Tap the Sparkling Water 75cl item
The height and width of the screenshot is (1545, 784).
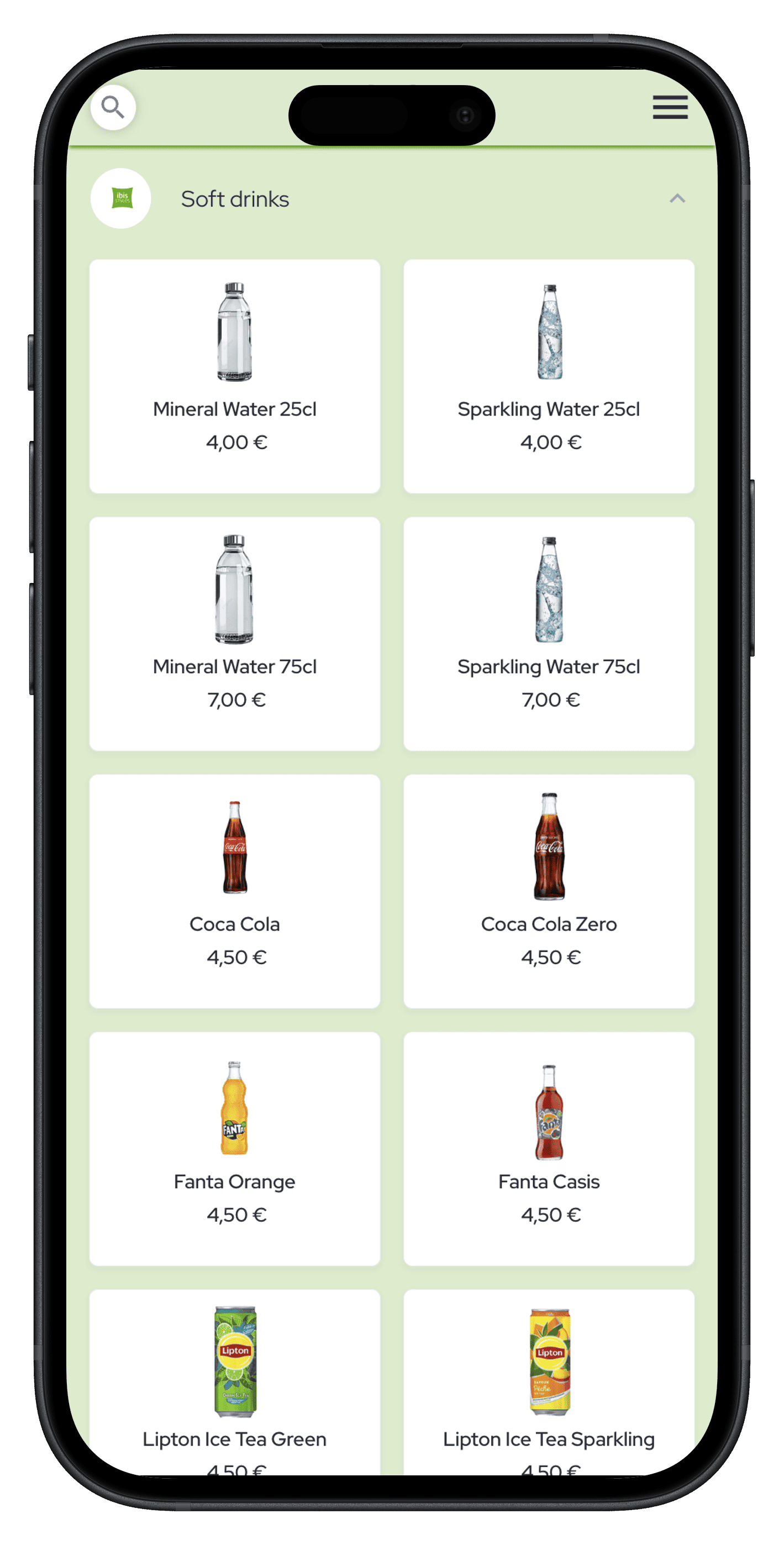pos(549,633)
